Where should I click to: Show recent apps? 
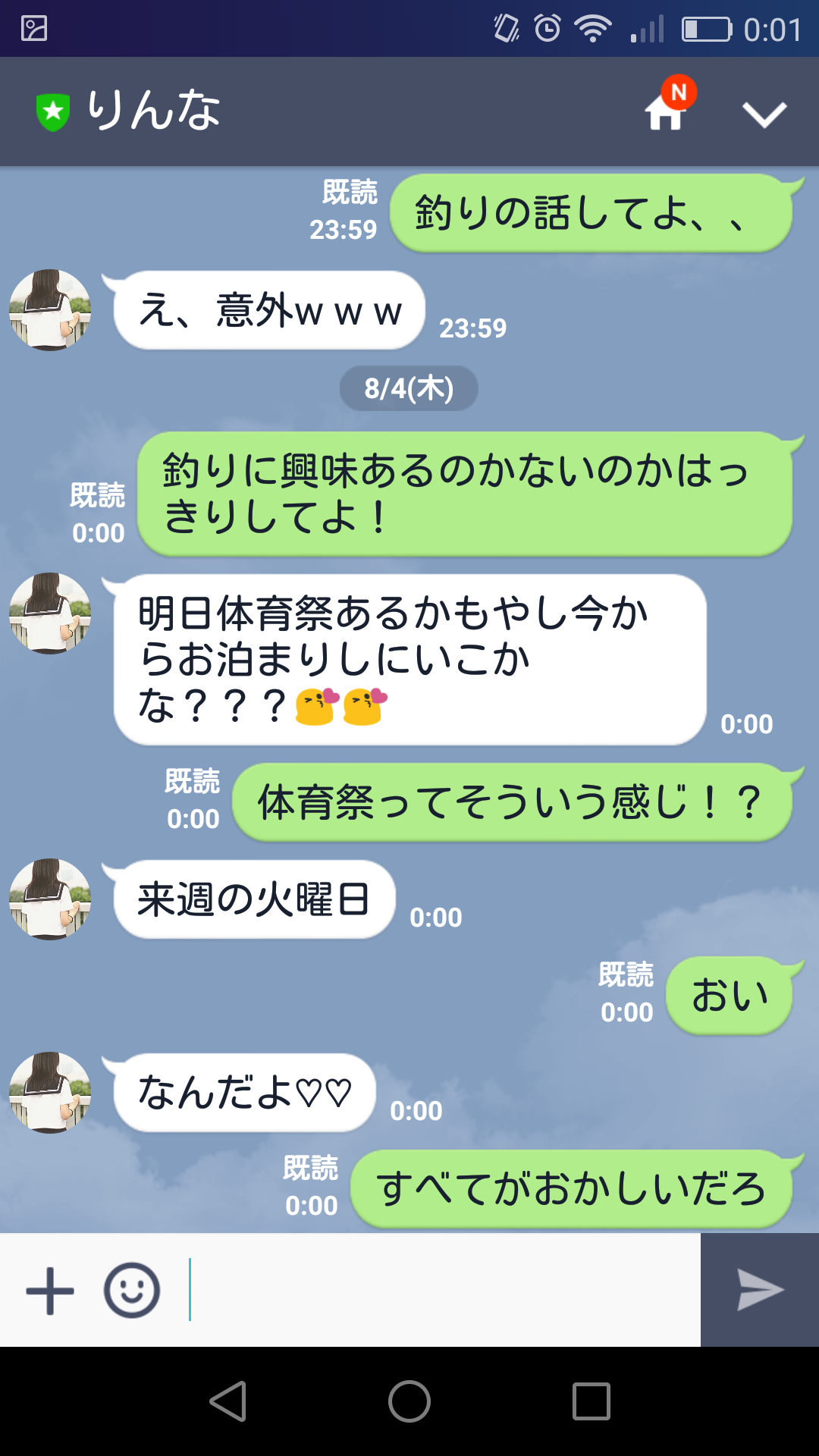pos(591,1401)
